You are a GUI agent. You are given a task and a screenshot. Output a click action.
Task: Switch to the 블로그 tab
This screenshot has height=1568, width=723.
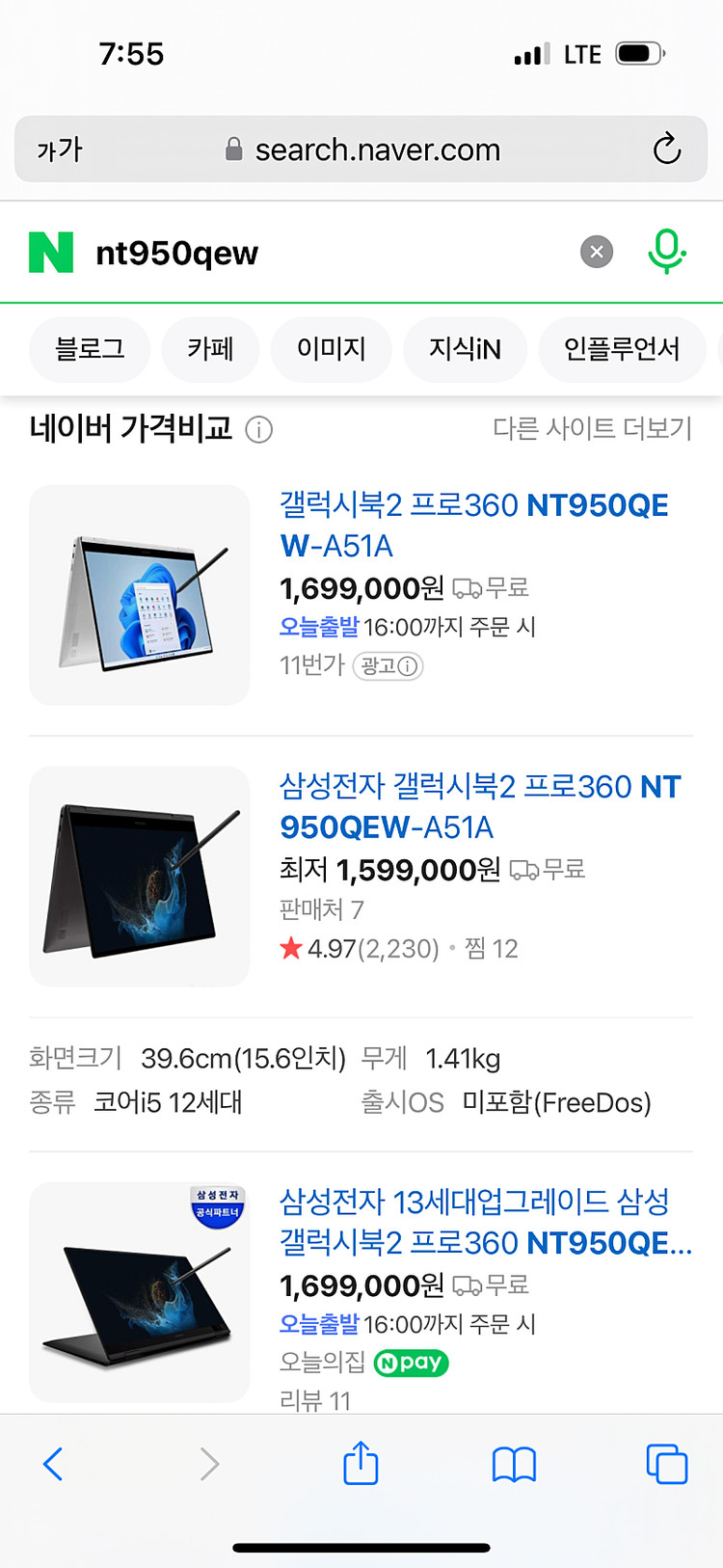point(90,349)
